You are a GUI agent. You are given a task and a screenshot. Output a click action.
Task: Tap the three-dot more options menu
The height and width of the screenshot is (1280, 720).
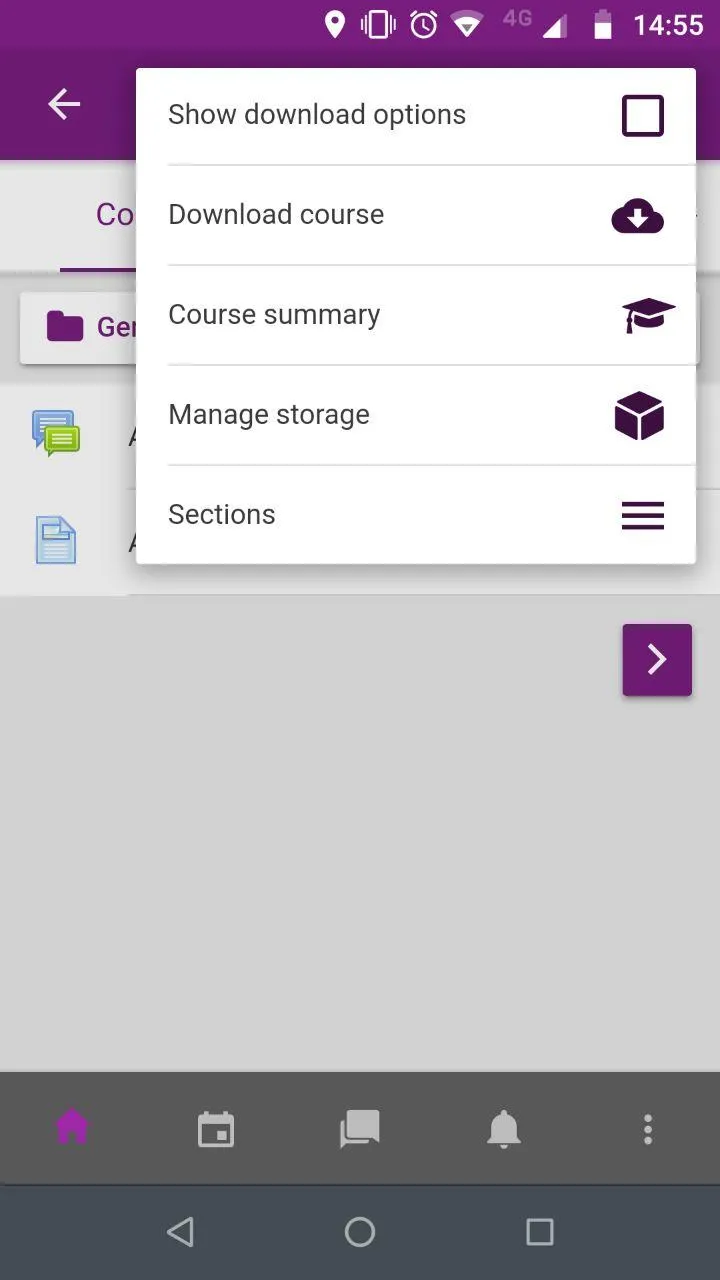(647, 1129)
